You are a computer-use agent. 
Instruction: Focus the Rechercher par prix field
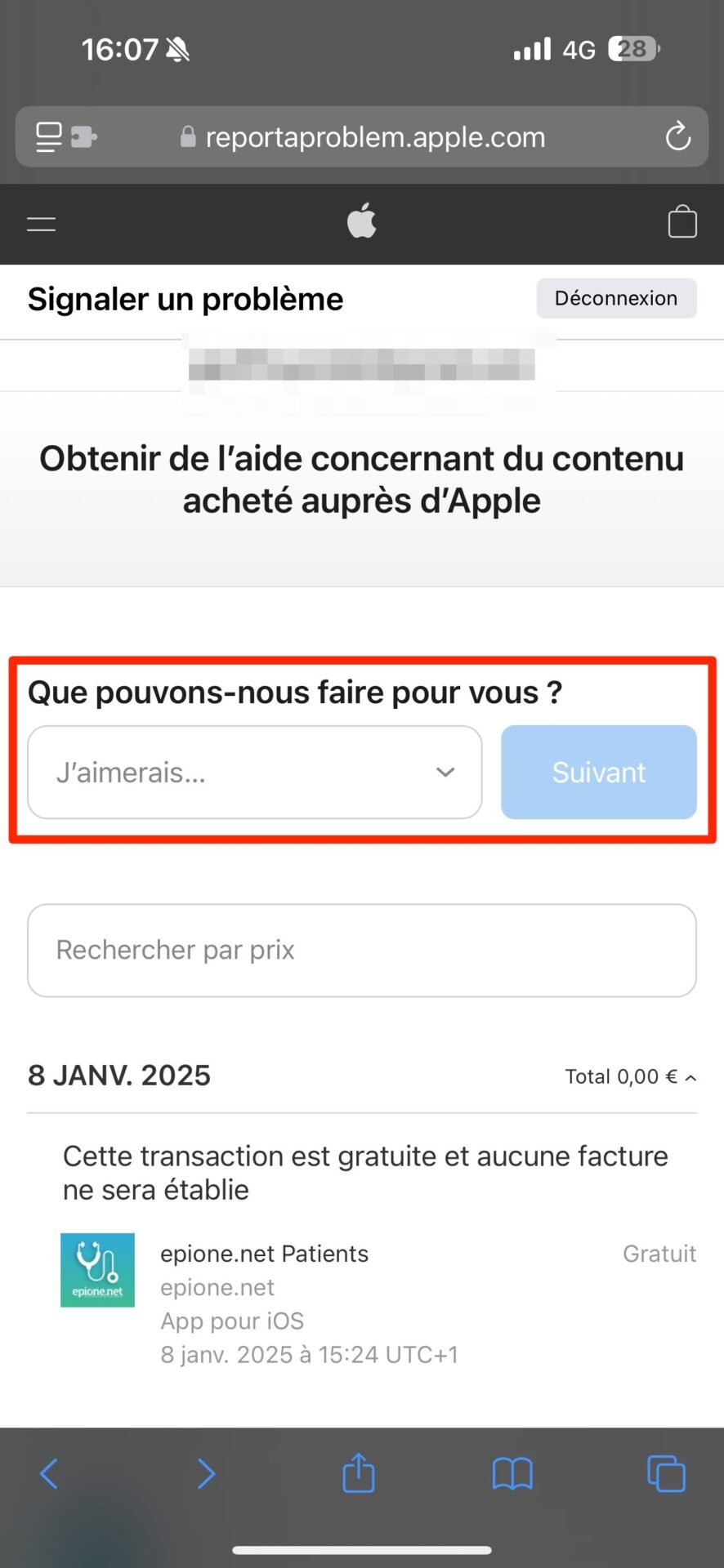[x=362, y=950]
